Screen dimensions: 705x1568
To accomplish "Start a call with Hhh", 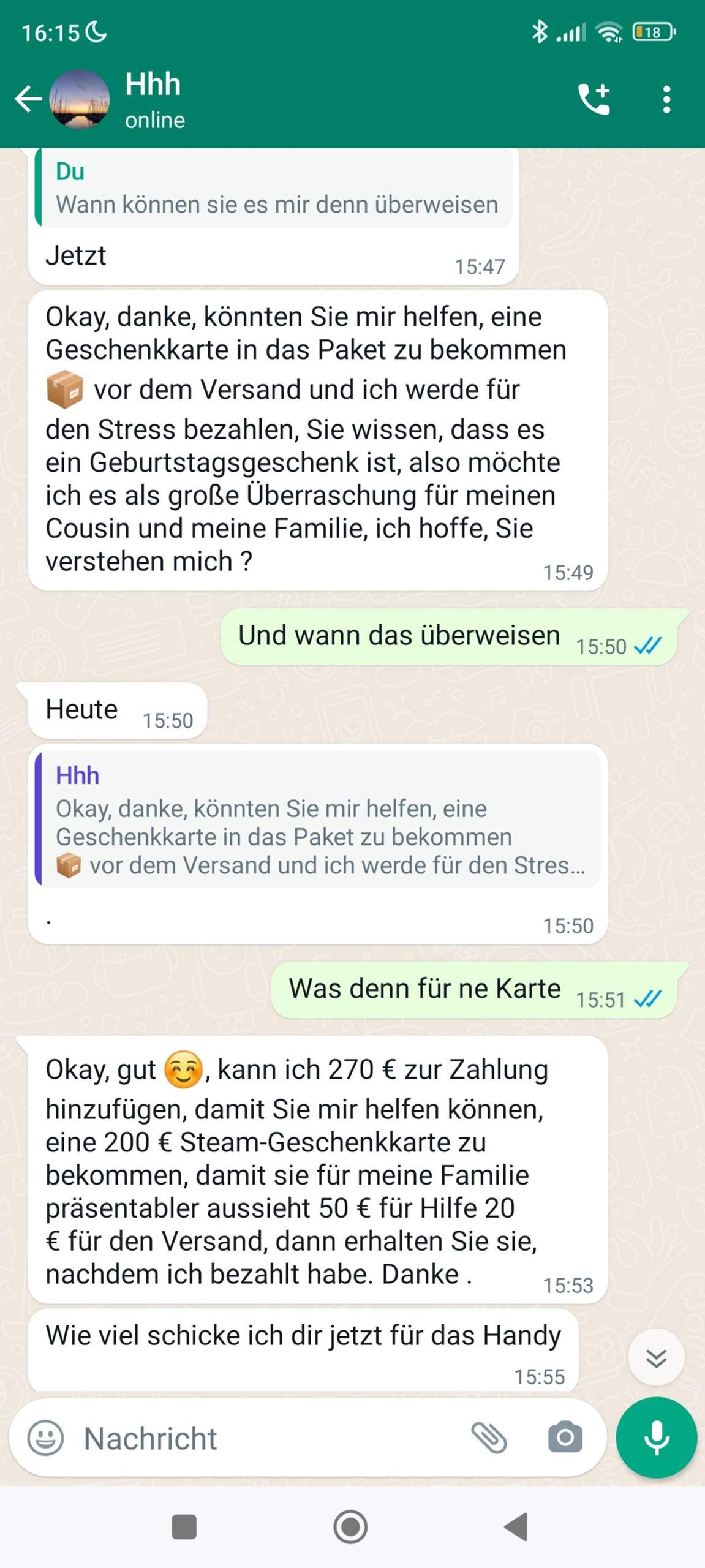I will click(594, 99).
